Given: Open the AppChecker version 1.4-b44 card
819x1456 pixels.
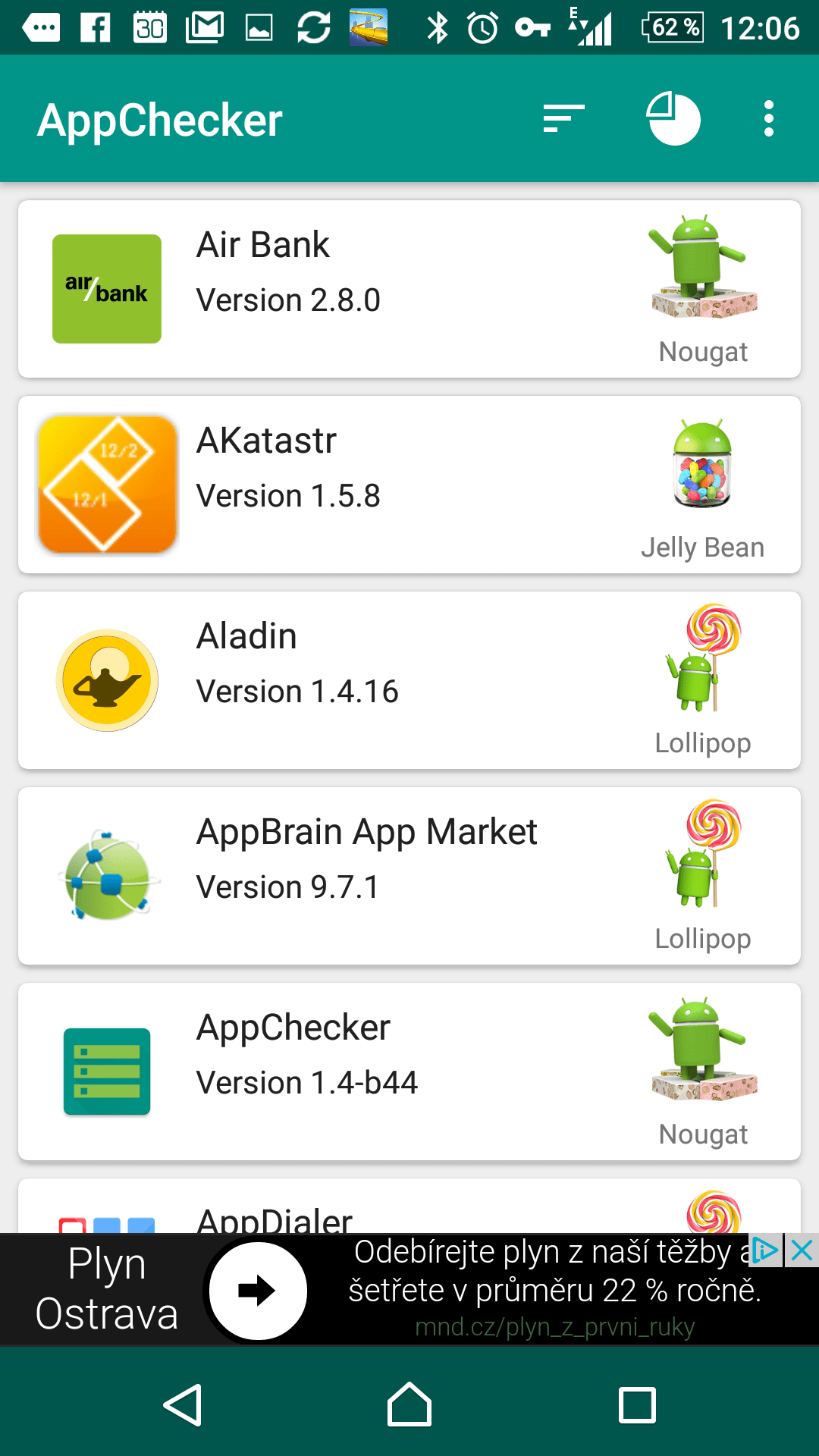Looking at the screenshot, I should click(x=409, y=1072).
